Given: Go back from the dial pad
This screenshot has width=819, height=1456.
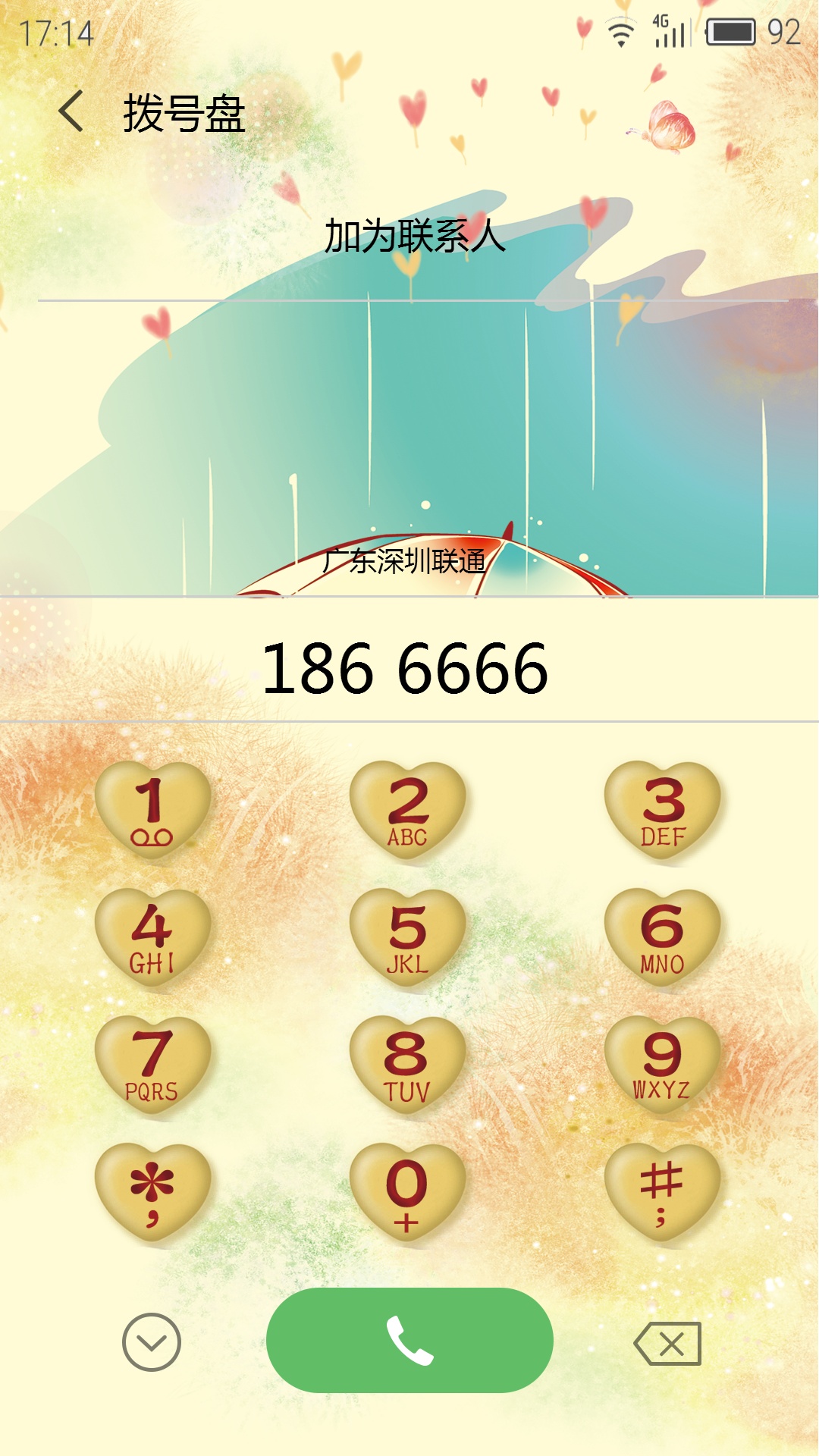Looking at the screenshot, I should [x=71, y=111].
